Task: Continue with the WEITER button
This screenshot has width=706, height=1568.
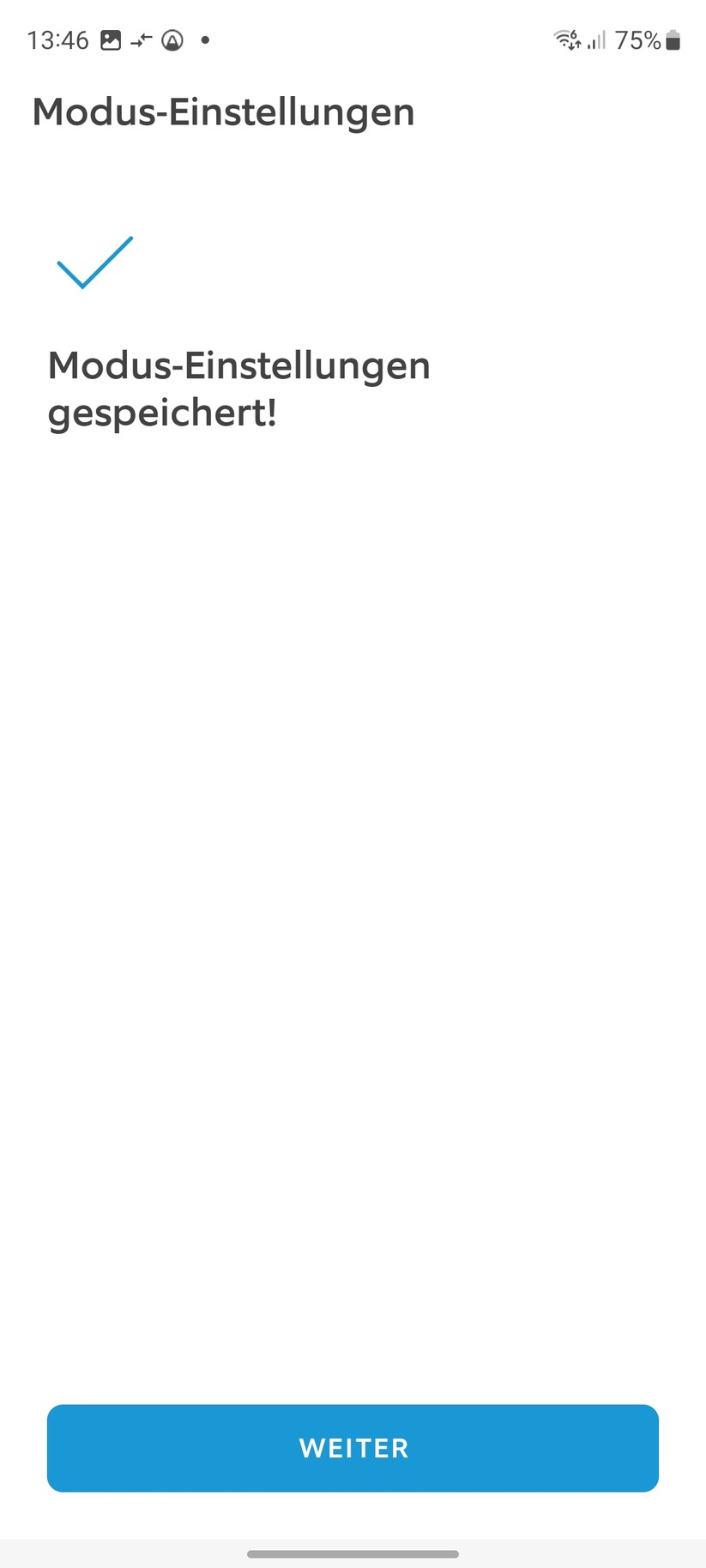Action: click(353, 1448)
